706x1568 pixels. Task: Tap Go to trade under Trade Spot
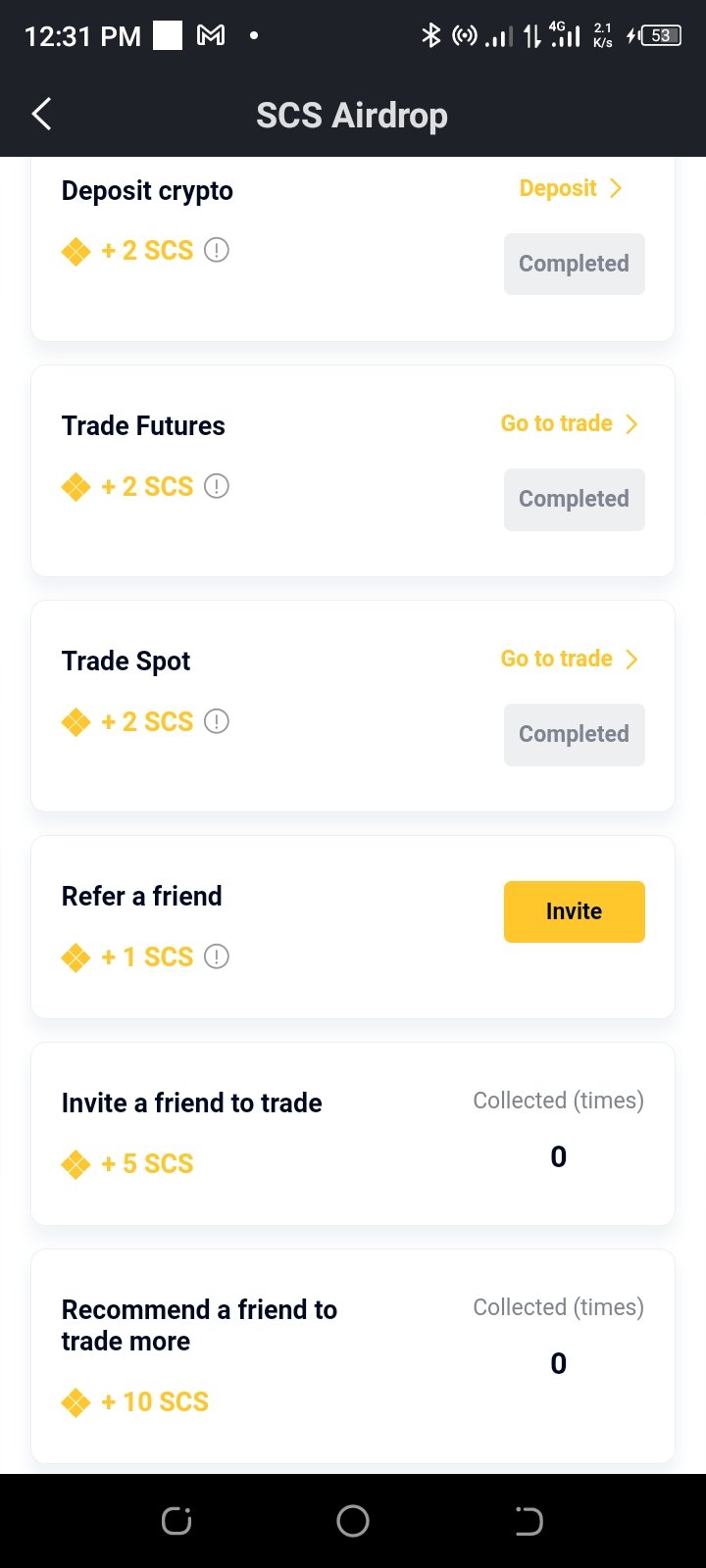[x=570, y=659]
